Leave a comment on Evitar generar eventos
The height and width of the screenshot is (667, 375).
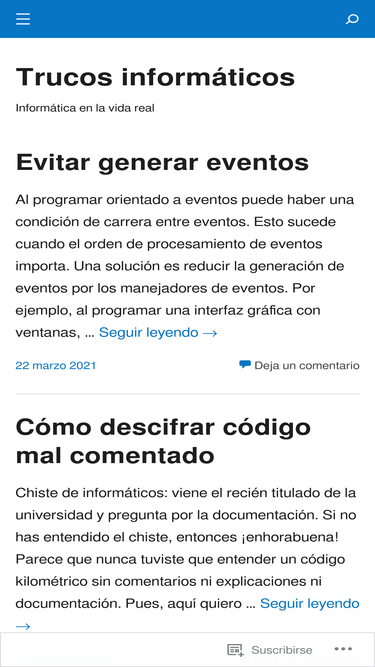pyautogui.click(x=299, y=365)
